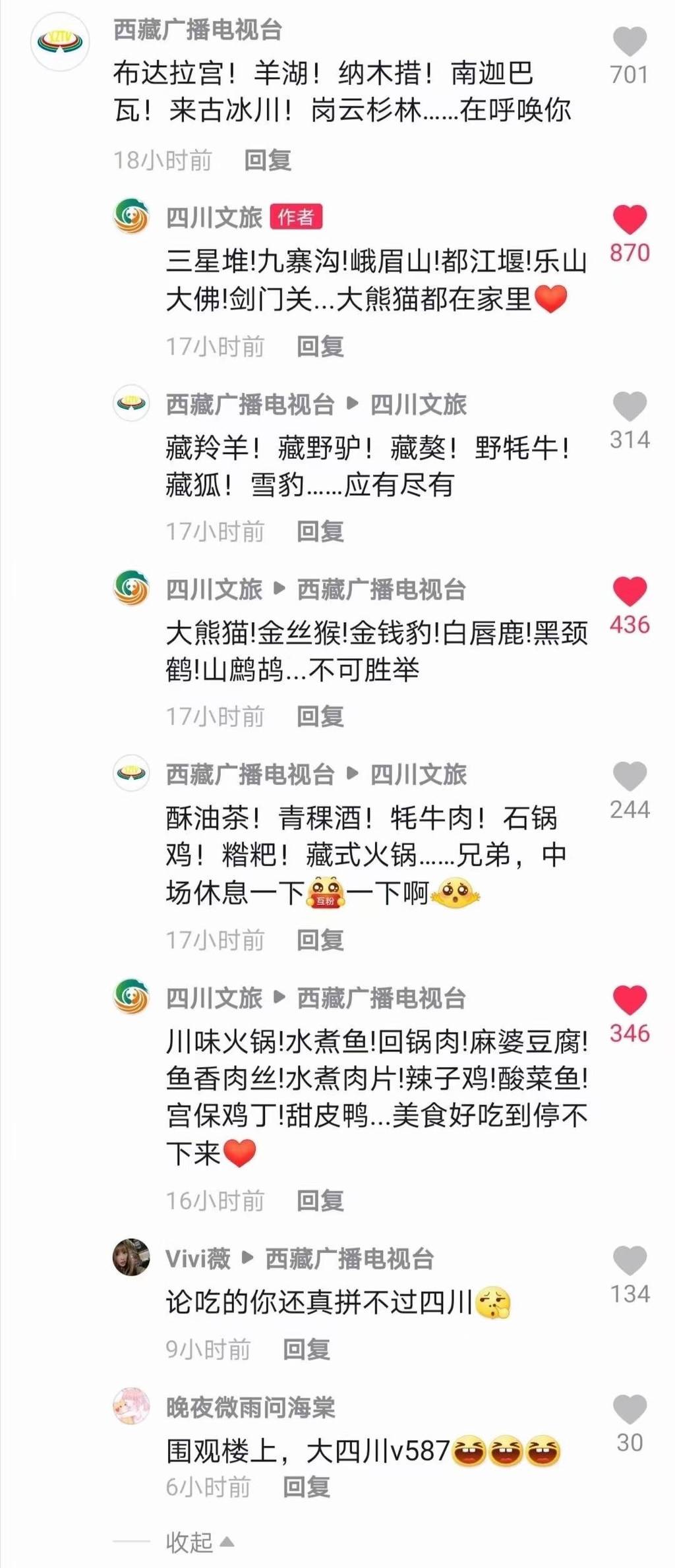Like Vivi薇's comment
The width and height of the screenshot is (675, 1568).
click(630, 1260)
